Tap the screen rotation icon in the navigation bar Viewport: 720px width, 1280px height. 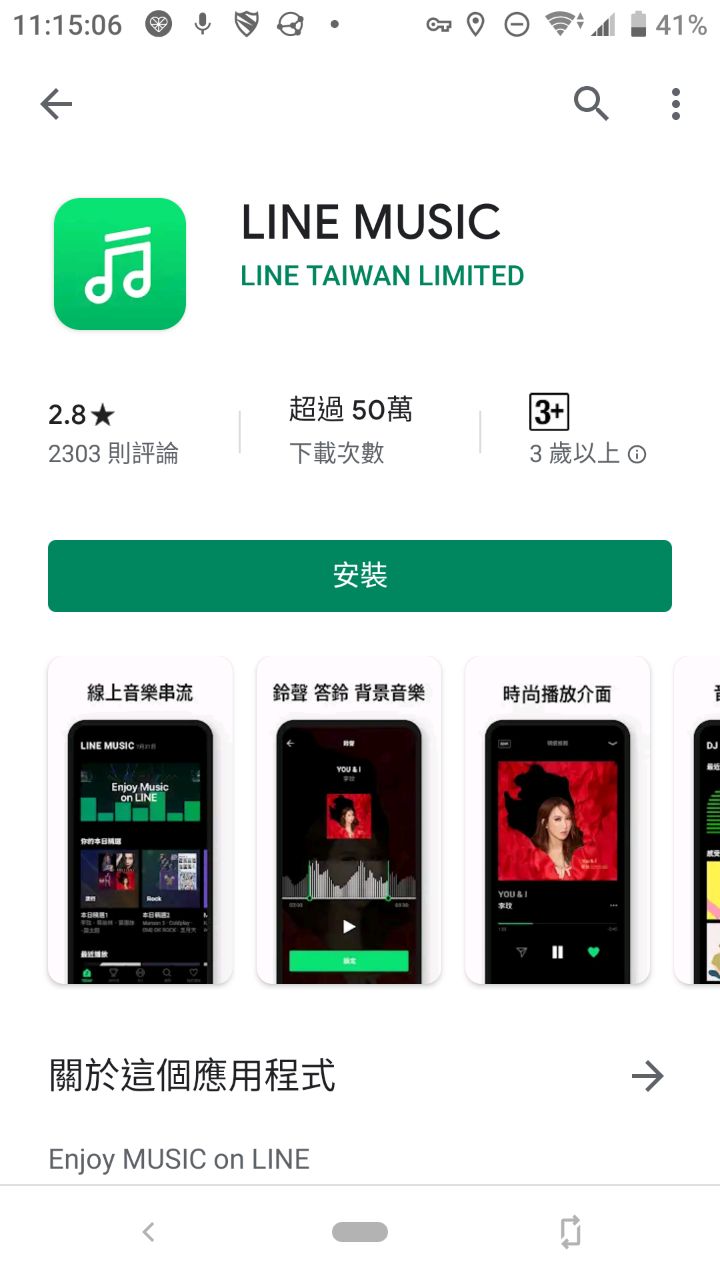pos(570,1232)
